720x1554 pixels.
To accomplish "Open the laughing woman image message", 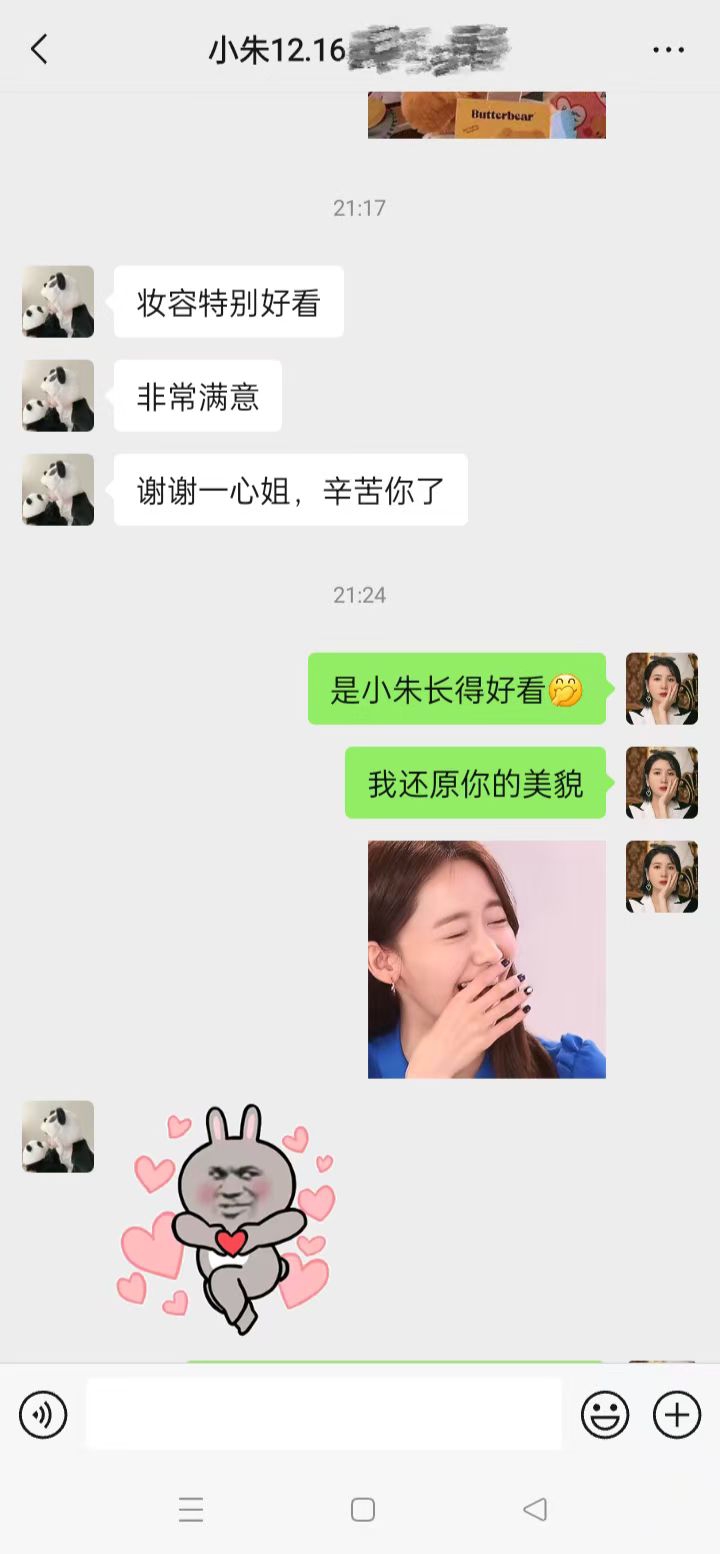I will [x=487, y=959].
